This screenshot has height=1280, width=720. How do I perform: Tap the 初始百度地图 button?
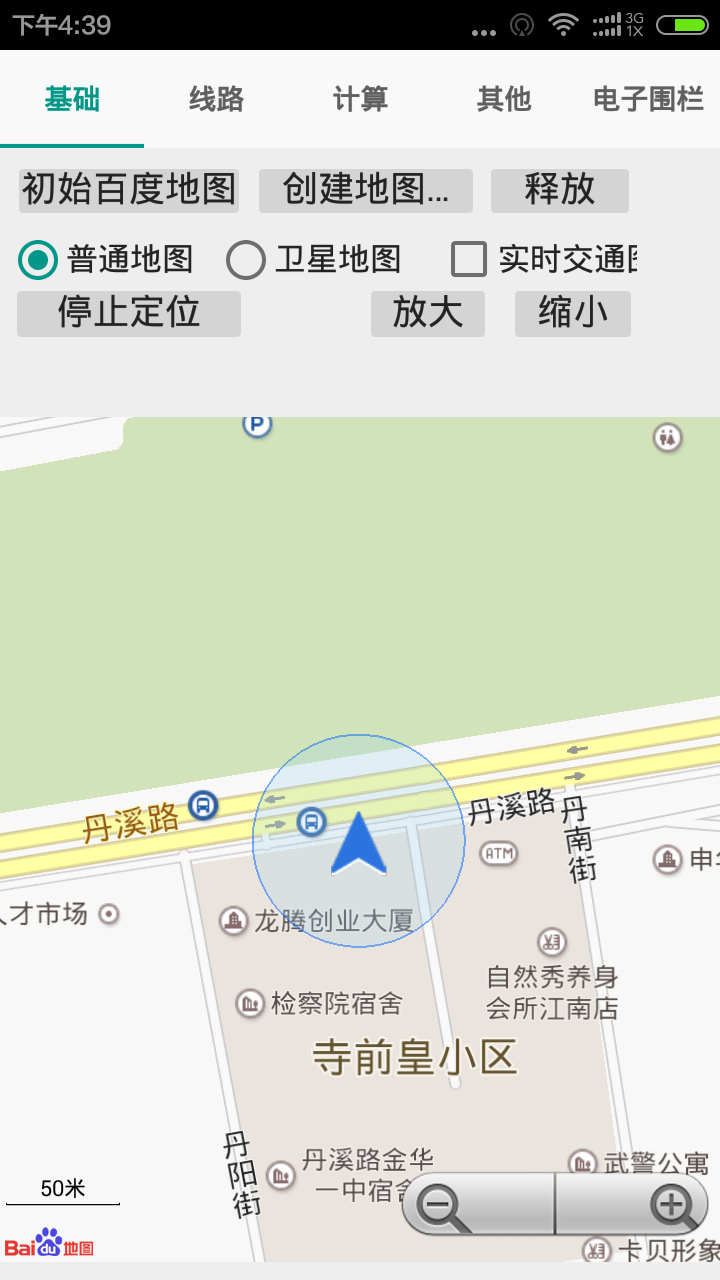point(129,190)
